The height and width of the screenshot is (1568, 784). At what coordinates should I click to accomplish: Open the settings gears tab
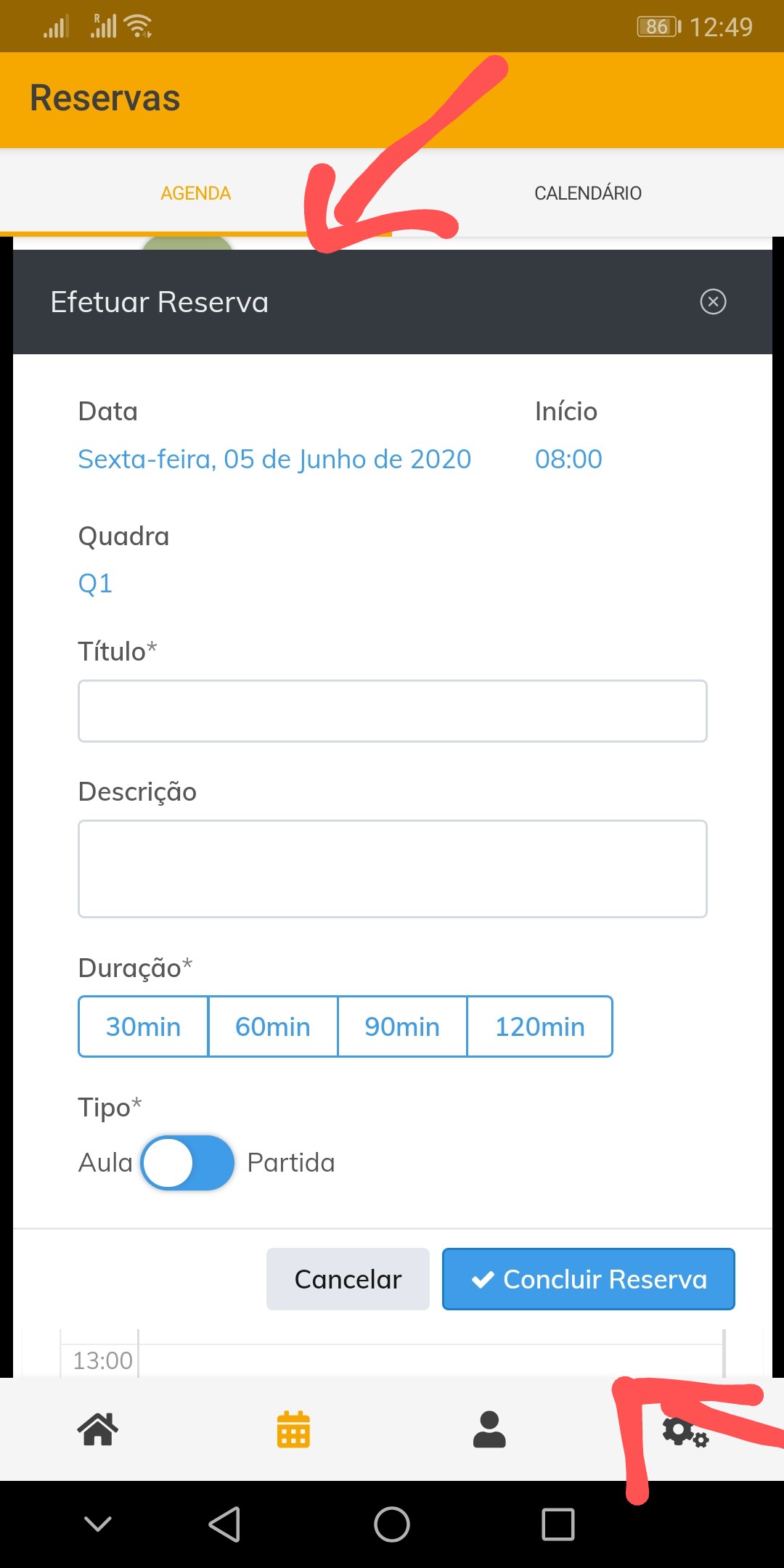[685, 1432]
